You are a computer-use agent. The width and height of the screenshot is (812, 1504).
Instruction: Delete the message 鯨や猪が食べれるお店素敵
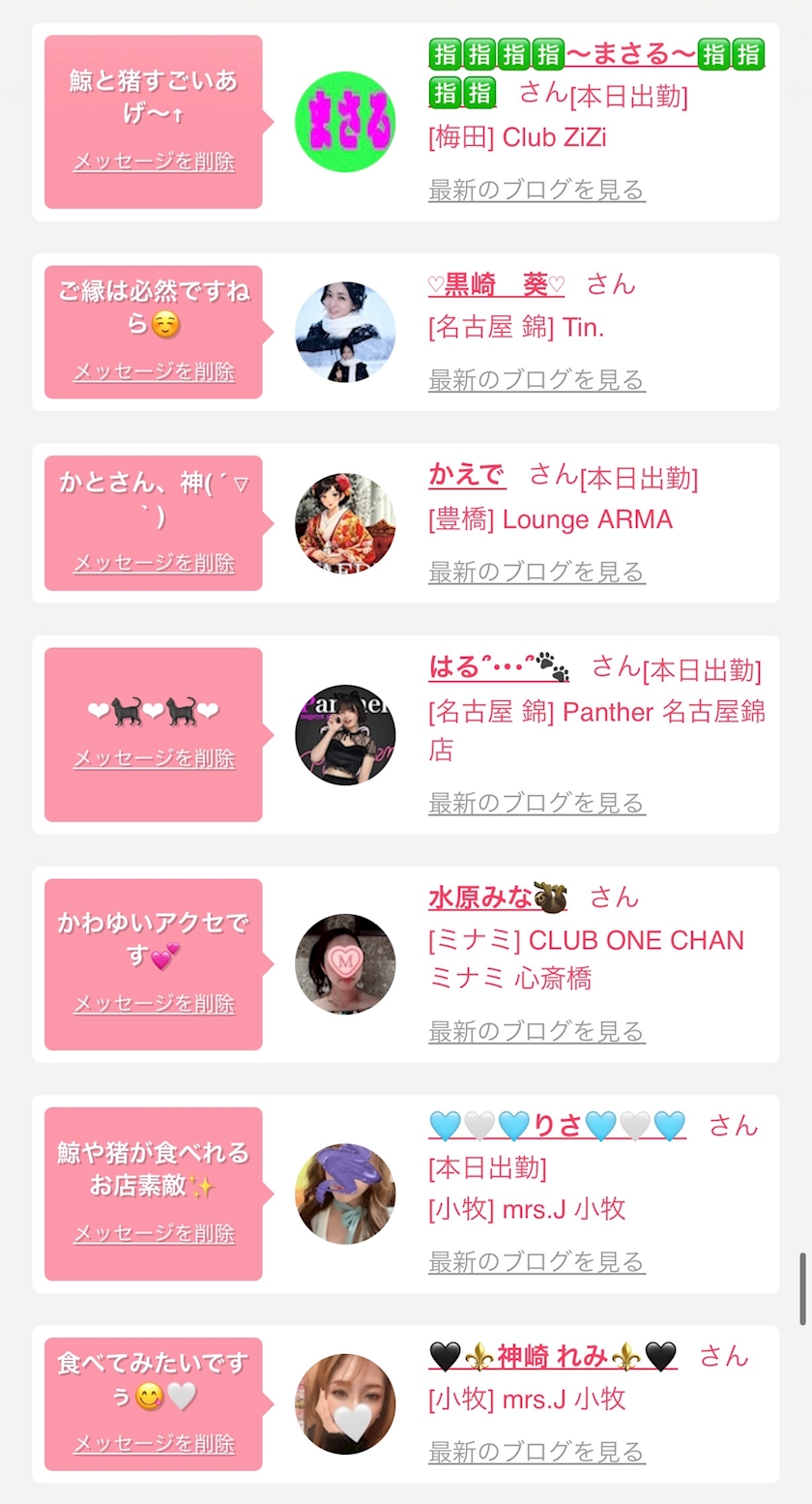[x=154, y=1233]
